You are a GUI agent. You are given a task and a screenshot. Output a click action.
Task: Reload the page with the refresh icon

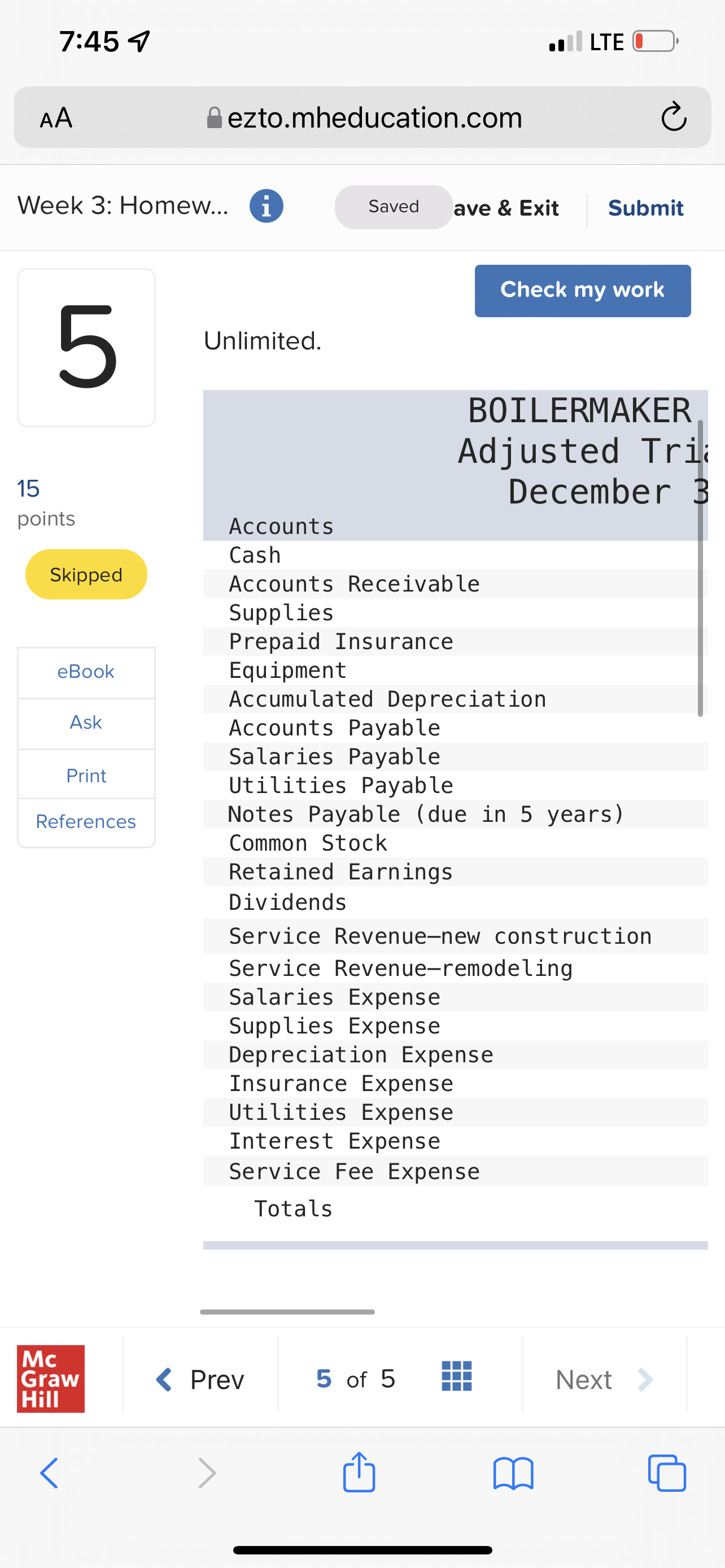point(673,117)
